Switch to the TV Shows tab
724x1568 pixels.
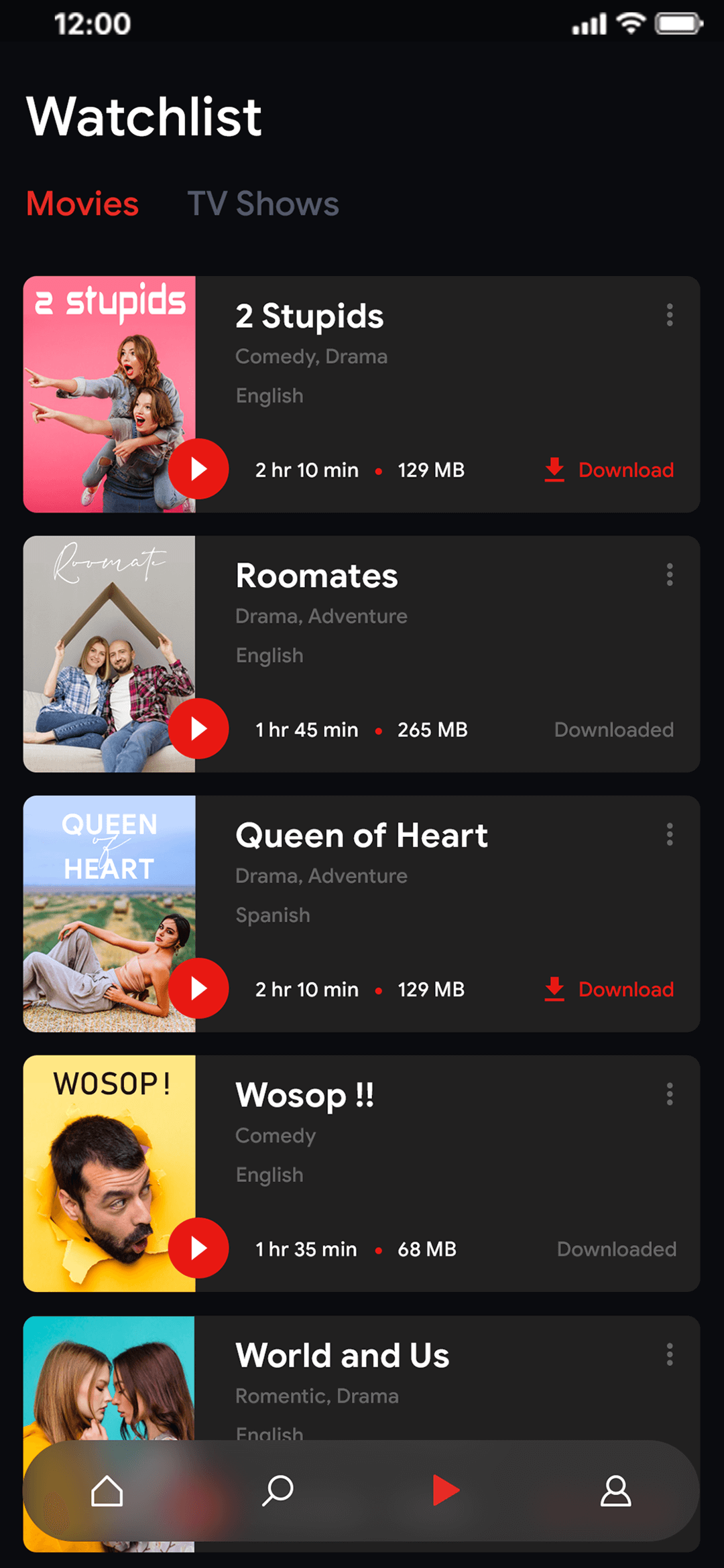coord(263,204)
